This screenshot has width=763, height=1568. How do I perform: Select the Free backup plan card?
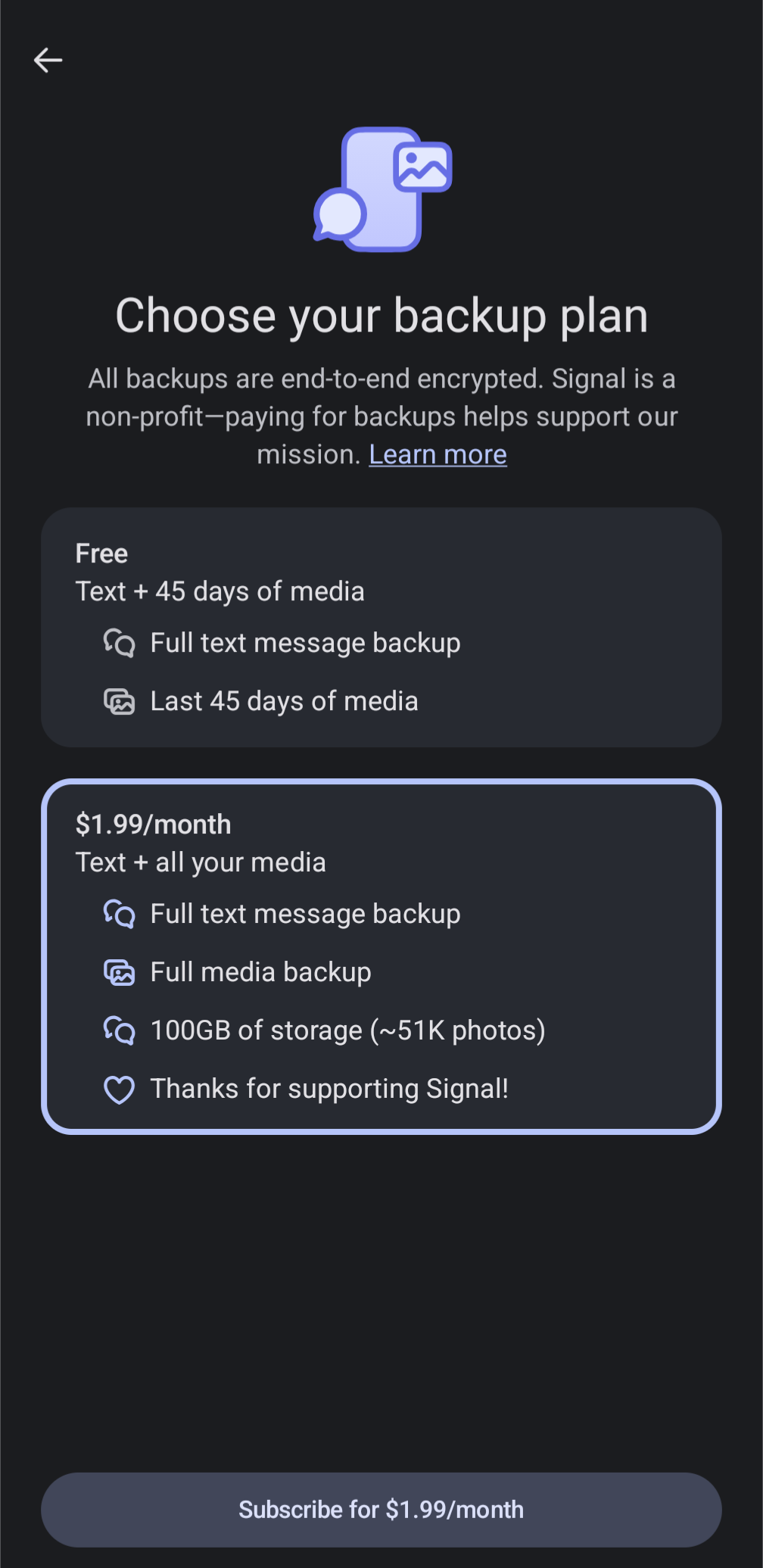(x=381, y=627)
